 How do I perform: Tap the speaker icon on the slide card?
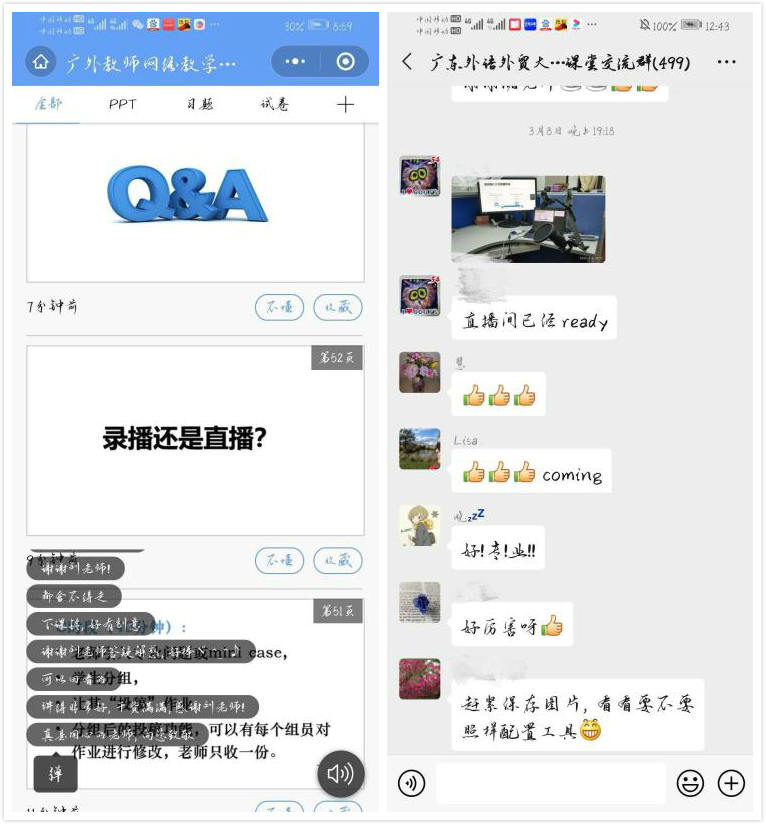coord(339,774)
